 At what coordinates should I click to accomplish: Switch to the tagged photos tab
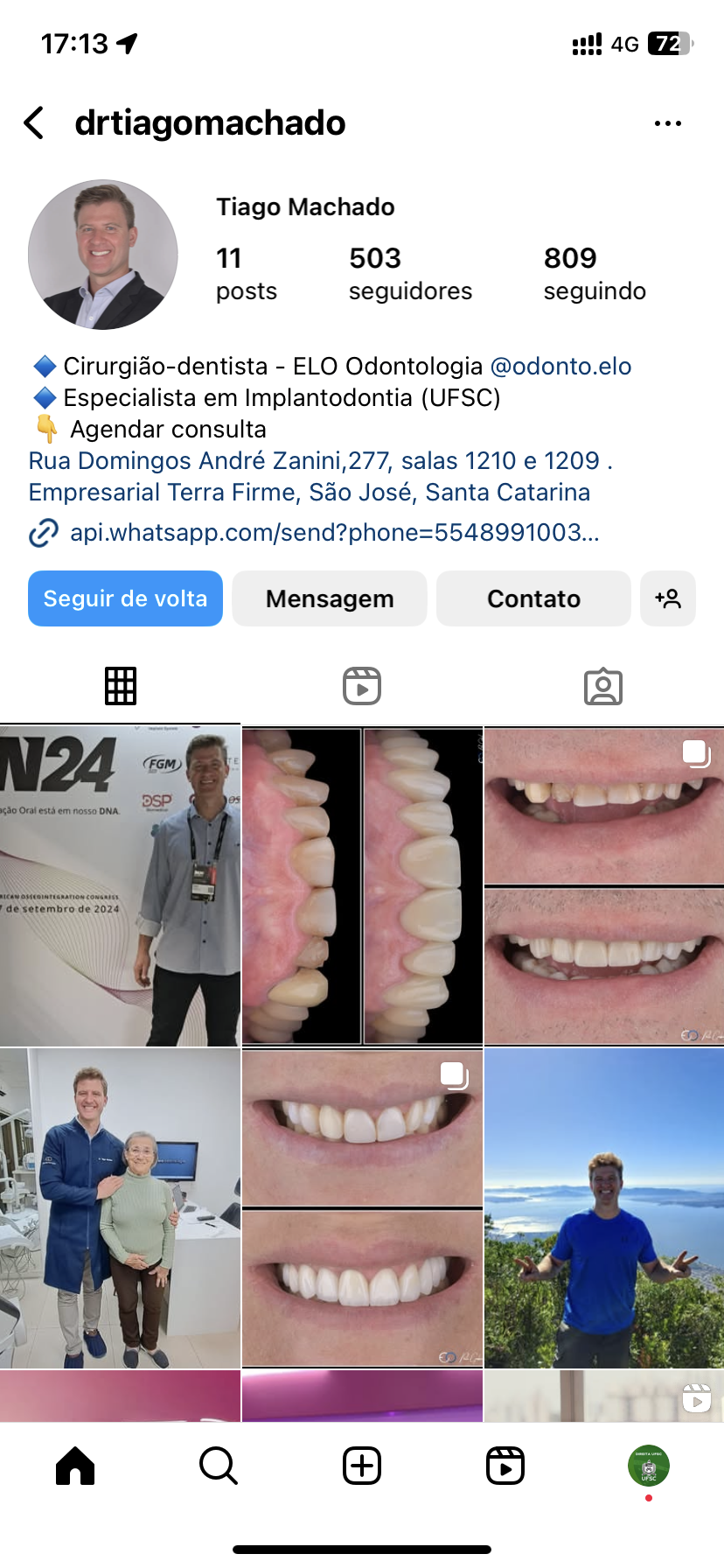[603, 686]
